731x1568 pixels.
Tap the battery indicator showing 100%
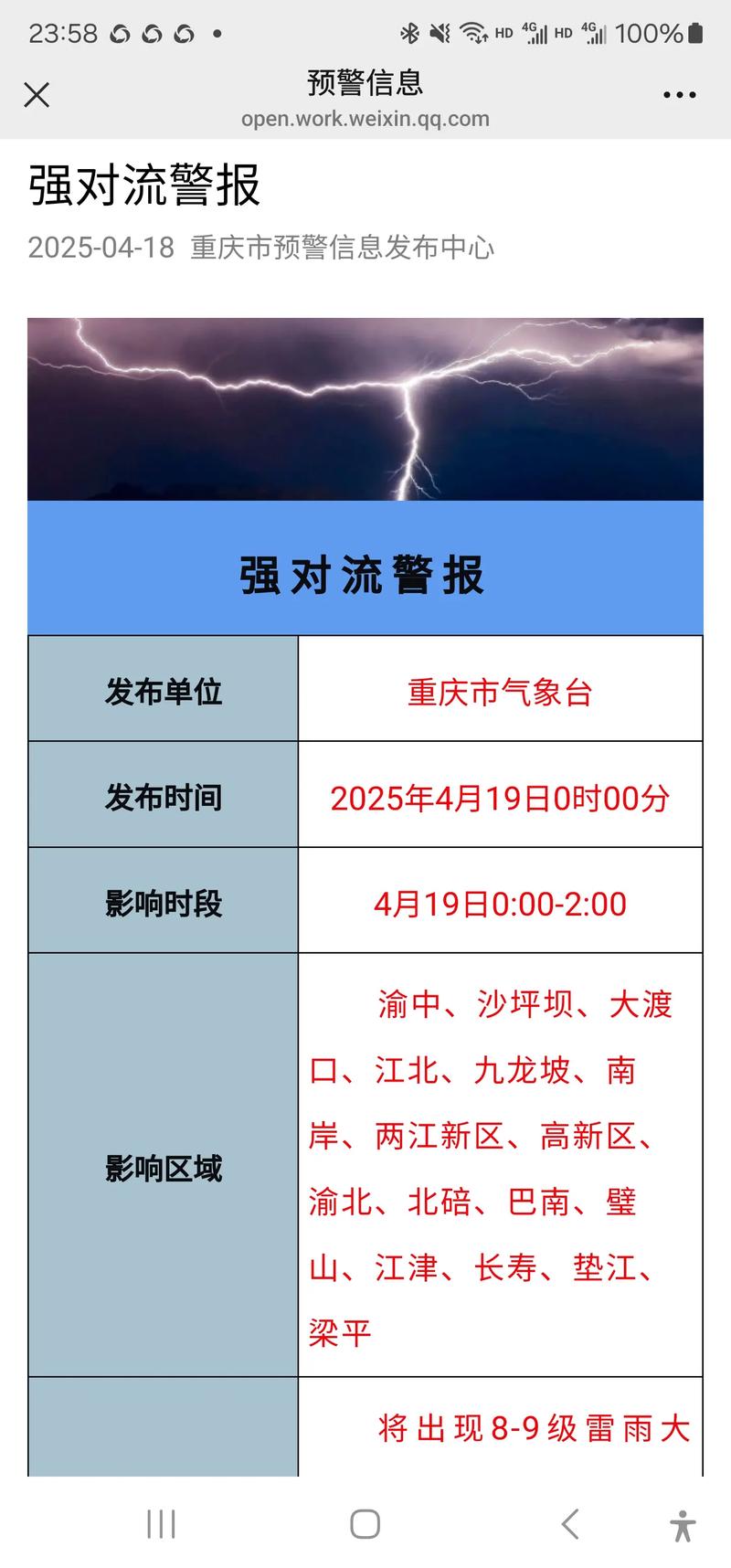[x=660, y=33]
